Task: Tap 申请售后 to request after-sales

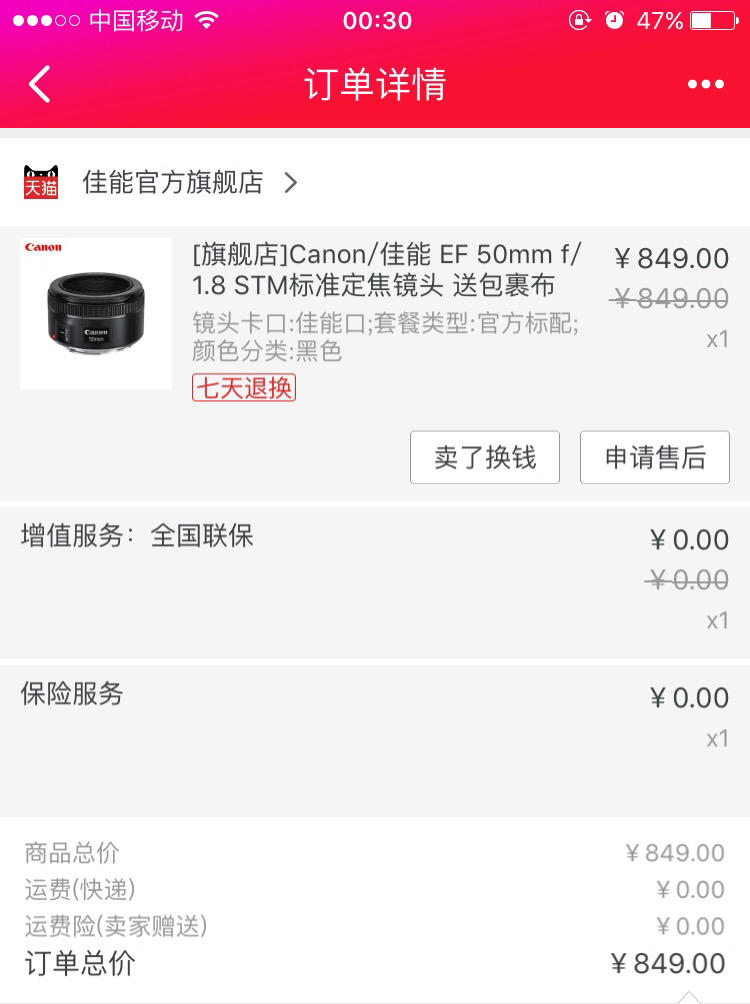Action: [x=655, y=458]
